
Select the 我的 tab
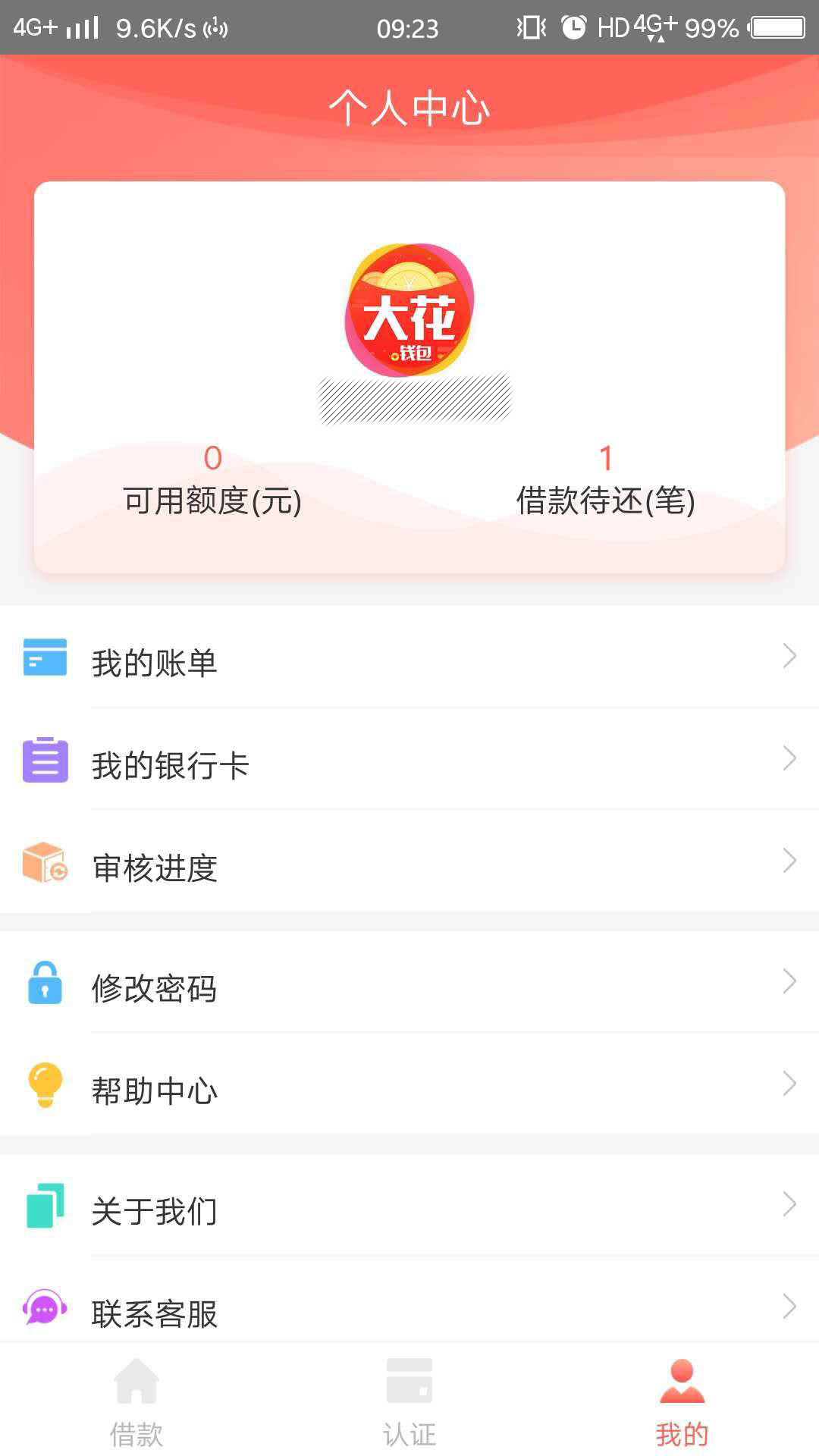tap(682, 1401)
